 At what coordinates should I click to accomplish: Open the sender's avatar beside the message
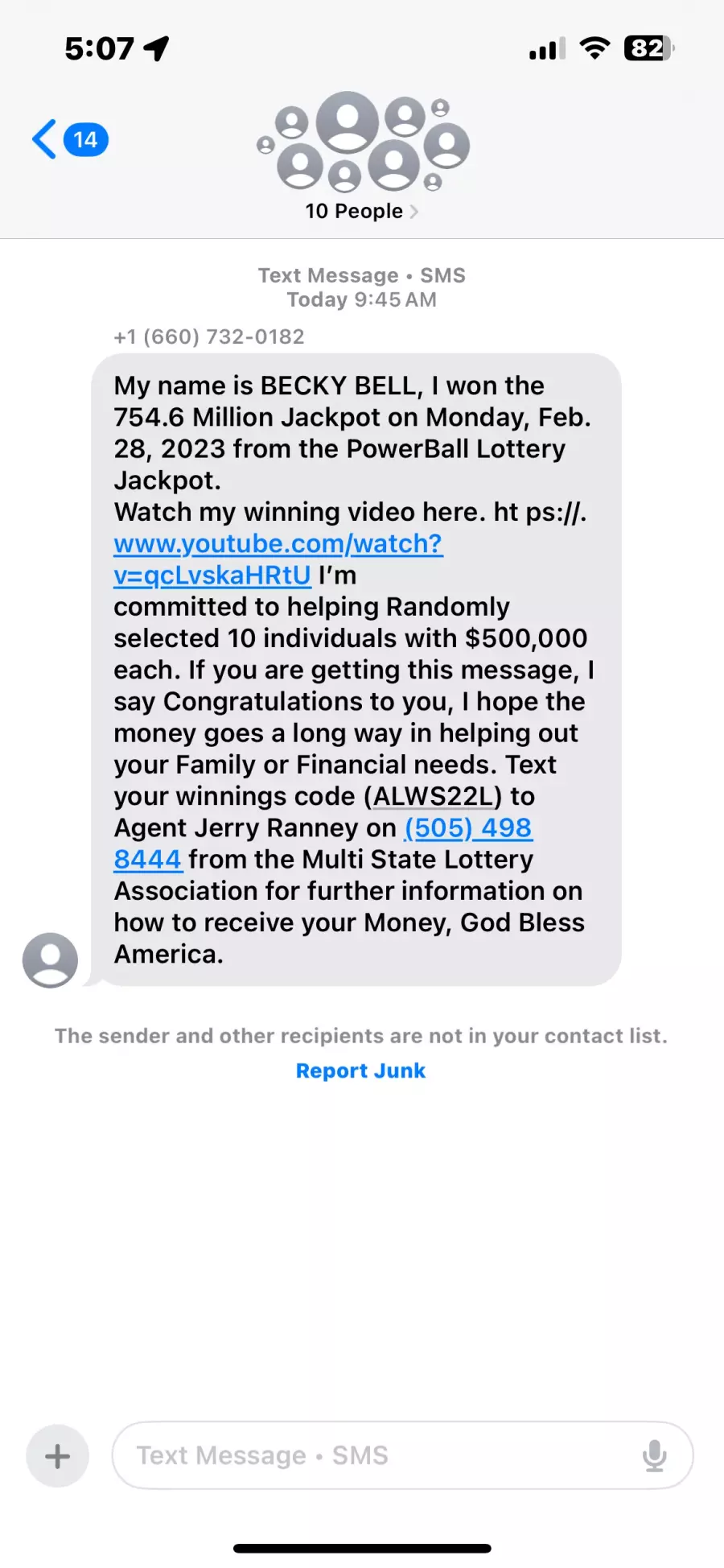tap(50, 960)
